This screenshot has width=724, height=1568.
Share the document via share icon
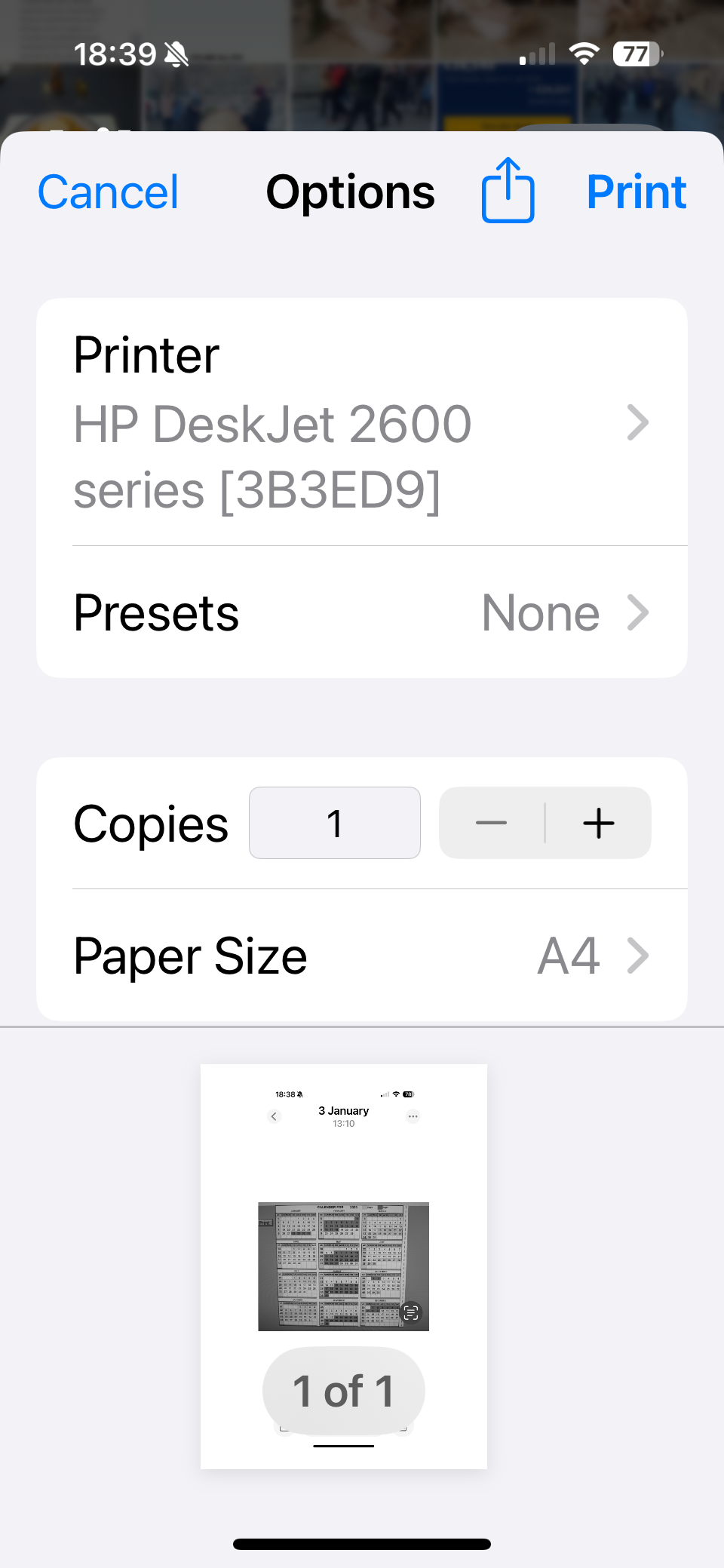pos(508,191)
